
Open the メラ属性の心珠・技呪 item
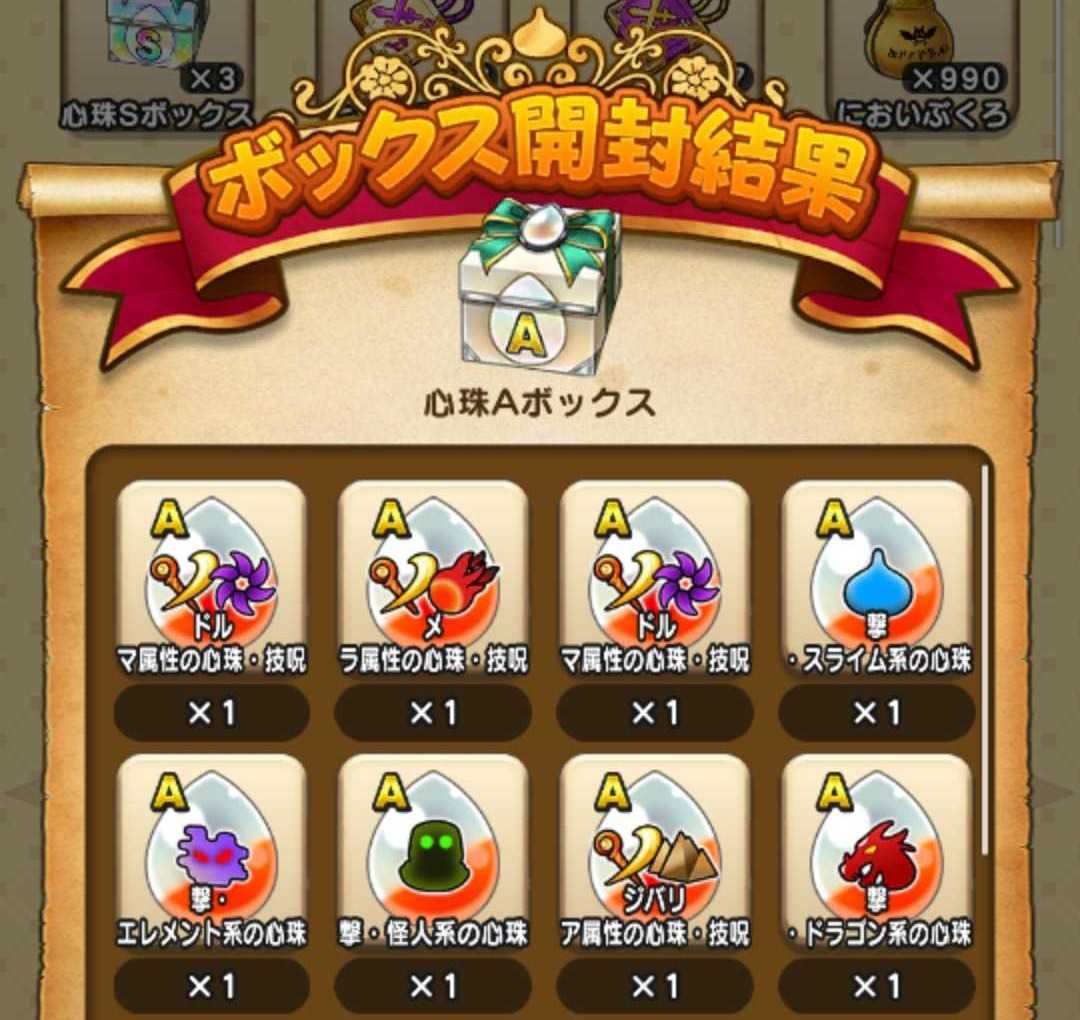[x=433, y=580]
